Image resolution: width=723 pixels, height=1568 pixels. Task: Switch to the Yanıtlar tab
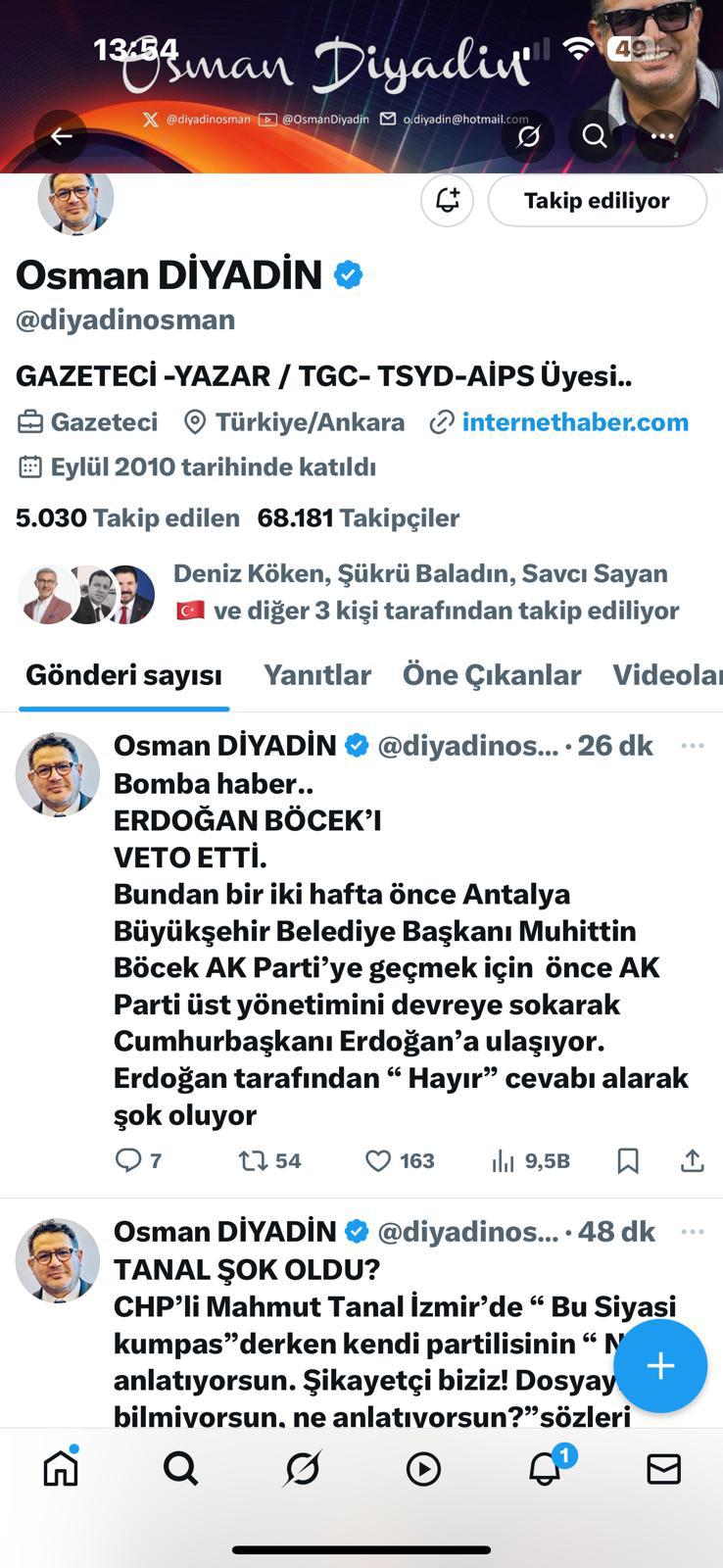pos(316,675)
